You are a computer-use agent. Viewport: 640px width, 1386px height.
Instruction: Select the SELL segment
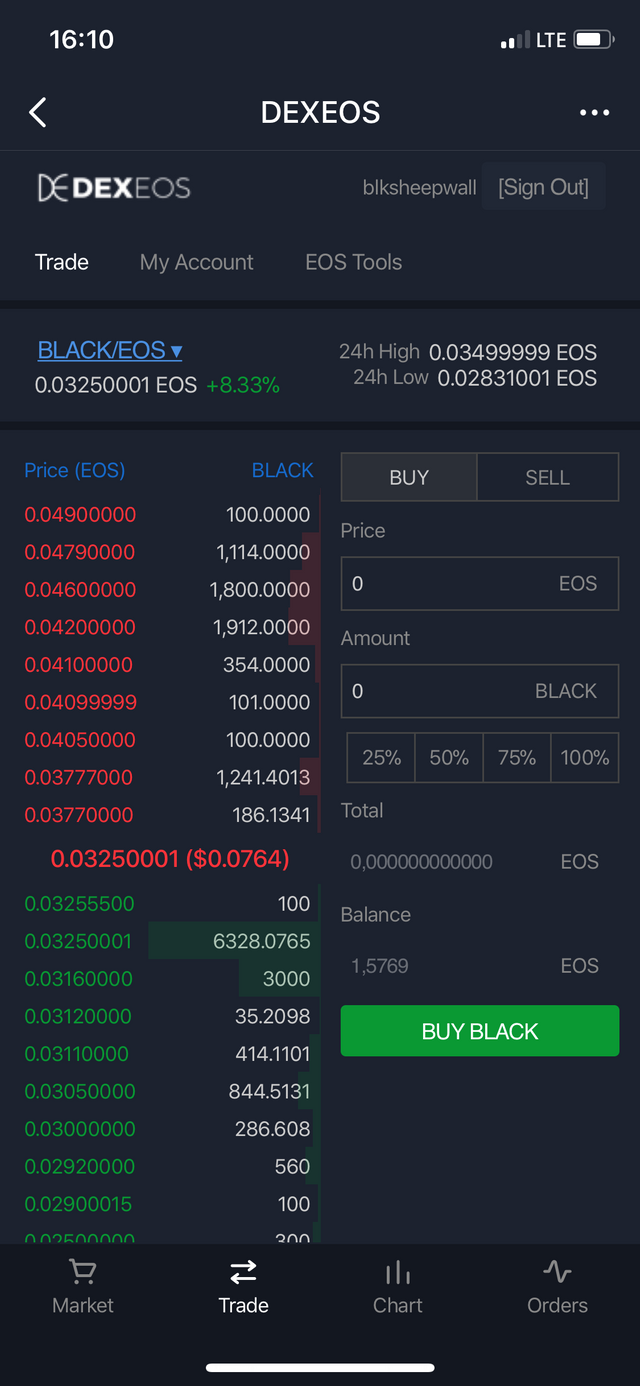pyautogui.click(x=548, y=477)
